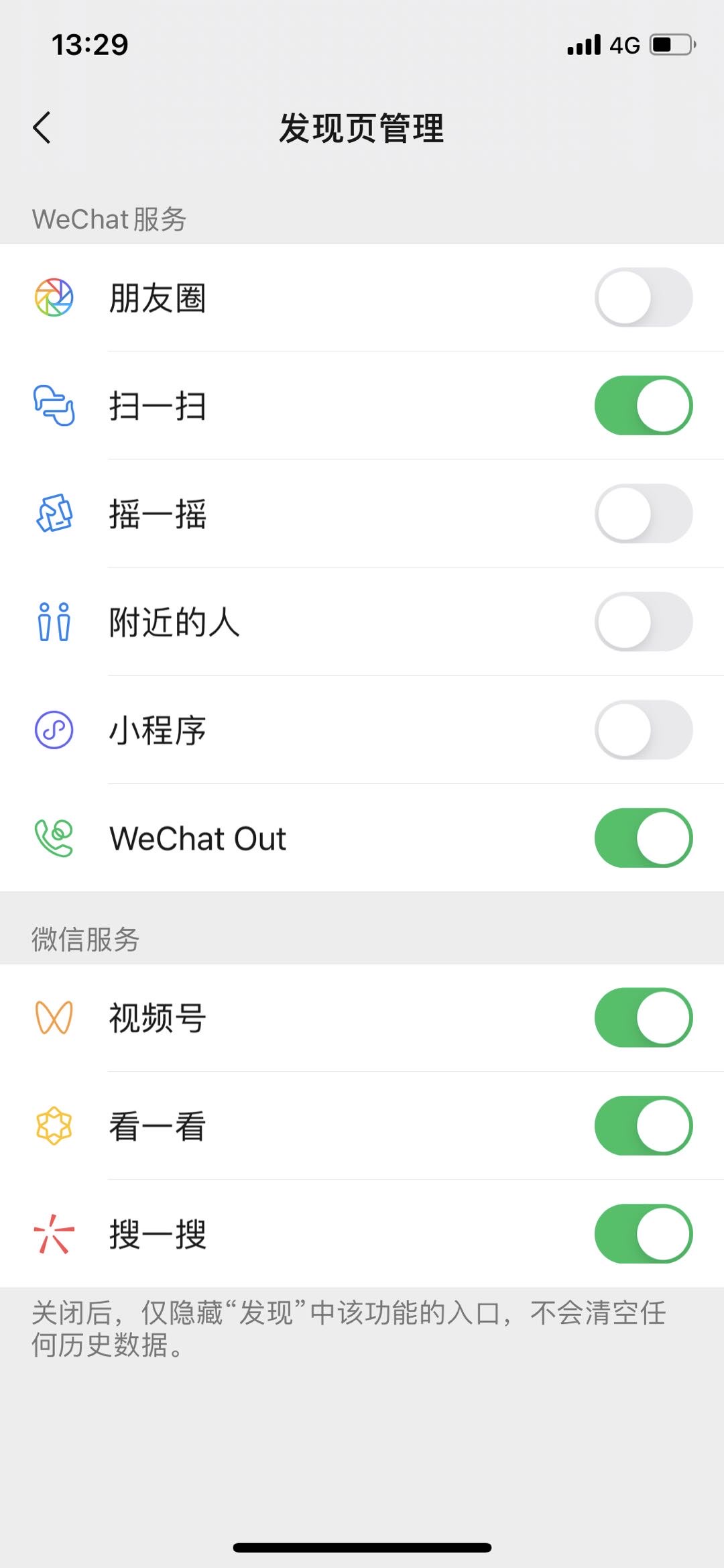The height and width of the screenshot is (1568, 724).
Task: Turn on the 摇一摇 switch
Action: coord(643,514)
